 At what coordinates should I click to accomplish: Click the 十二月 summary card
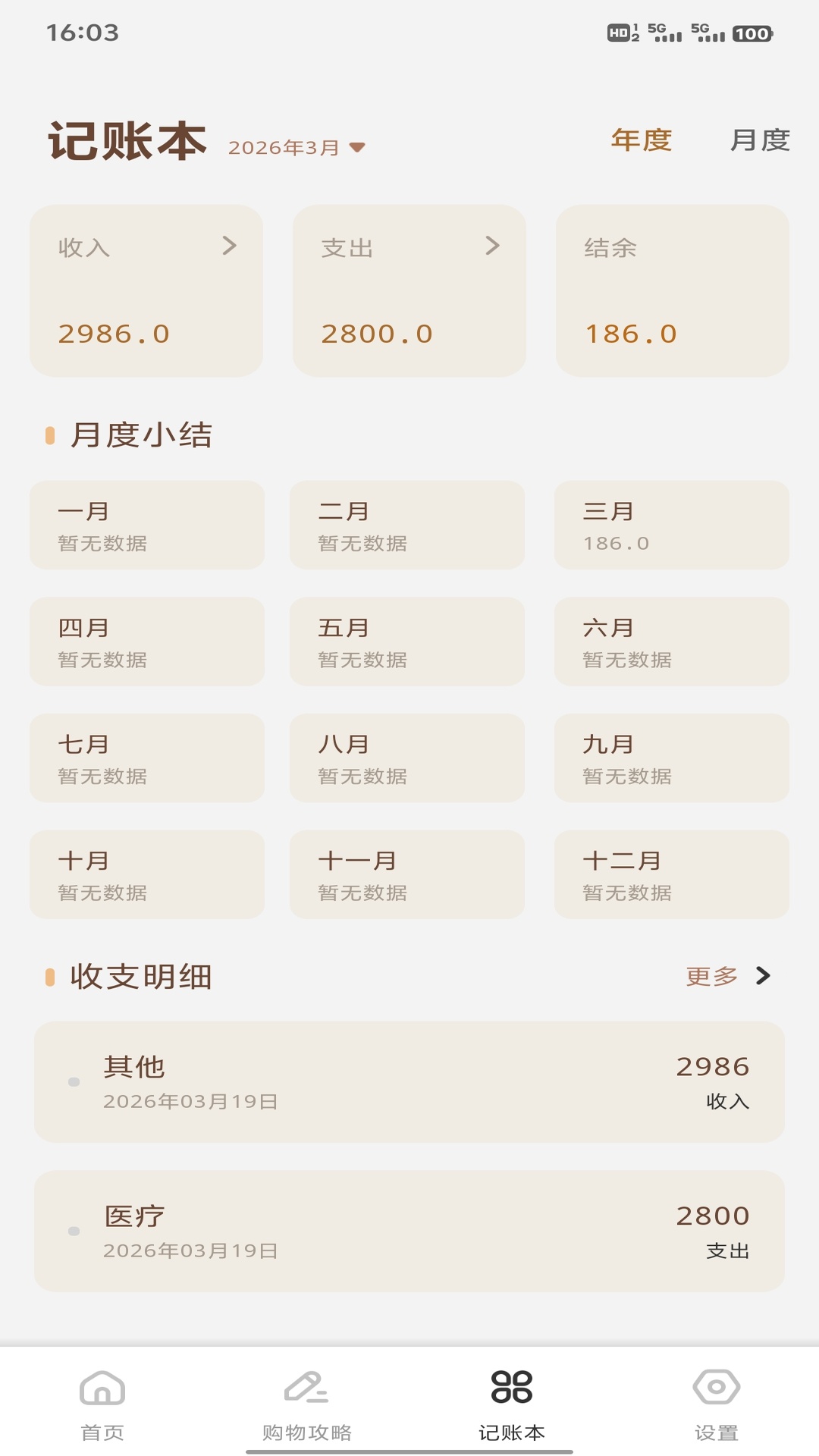tap(671, 874)
